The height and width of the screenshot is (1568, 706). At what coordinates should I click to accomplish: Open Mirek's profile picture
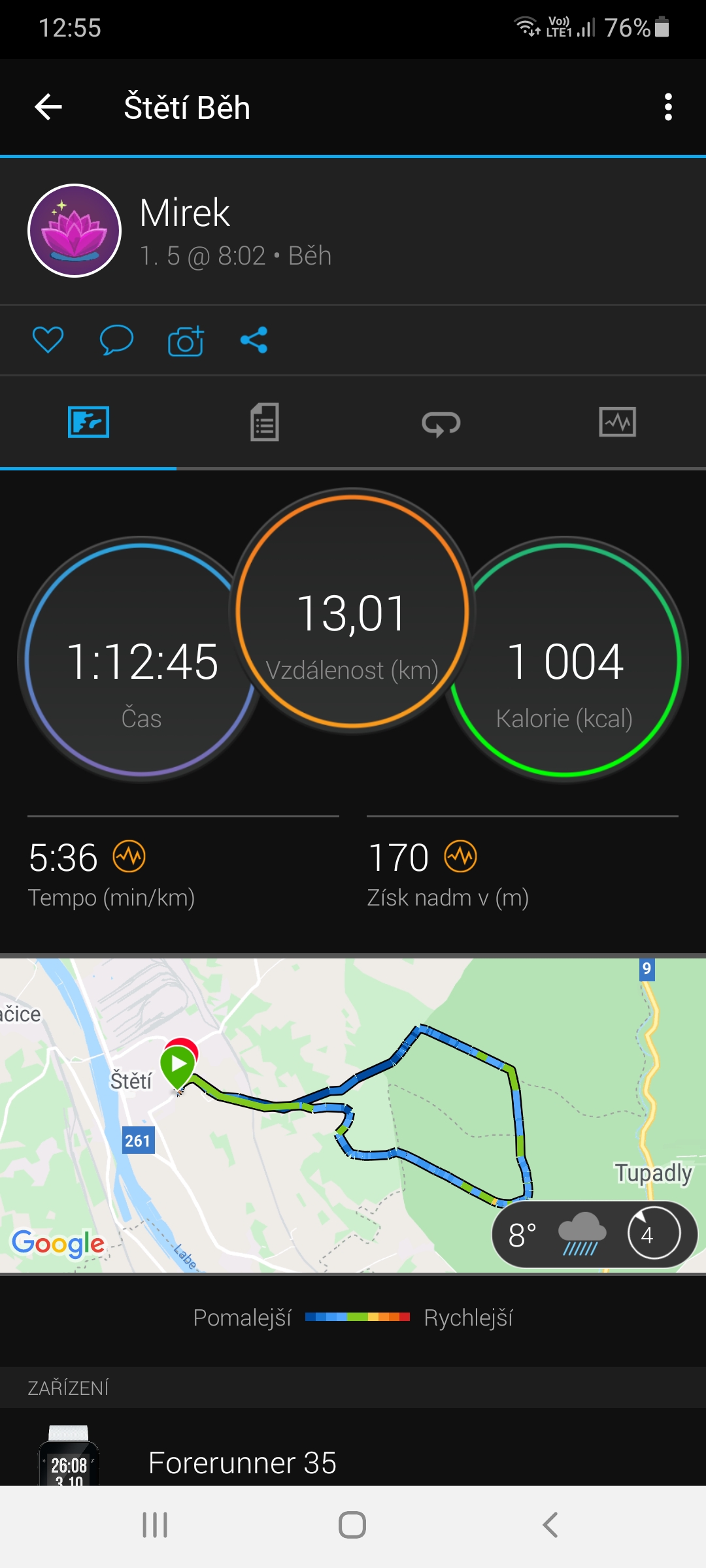pos(75,231)
